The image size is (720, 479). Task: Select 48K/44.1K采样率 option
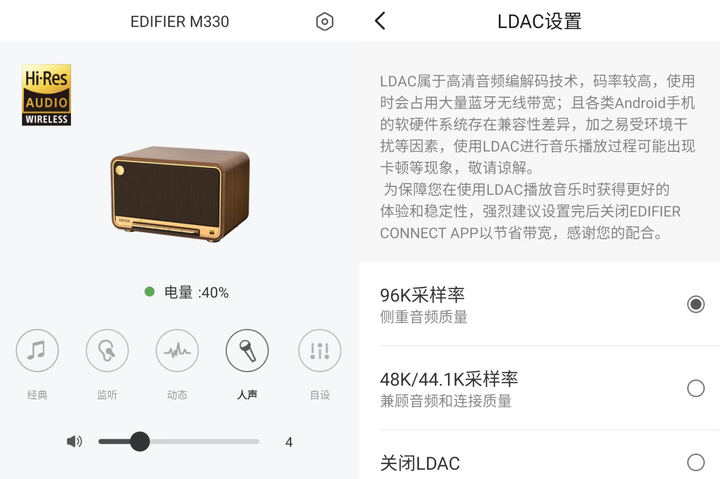coord(696,388)
